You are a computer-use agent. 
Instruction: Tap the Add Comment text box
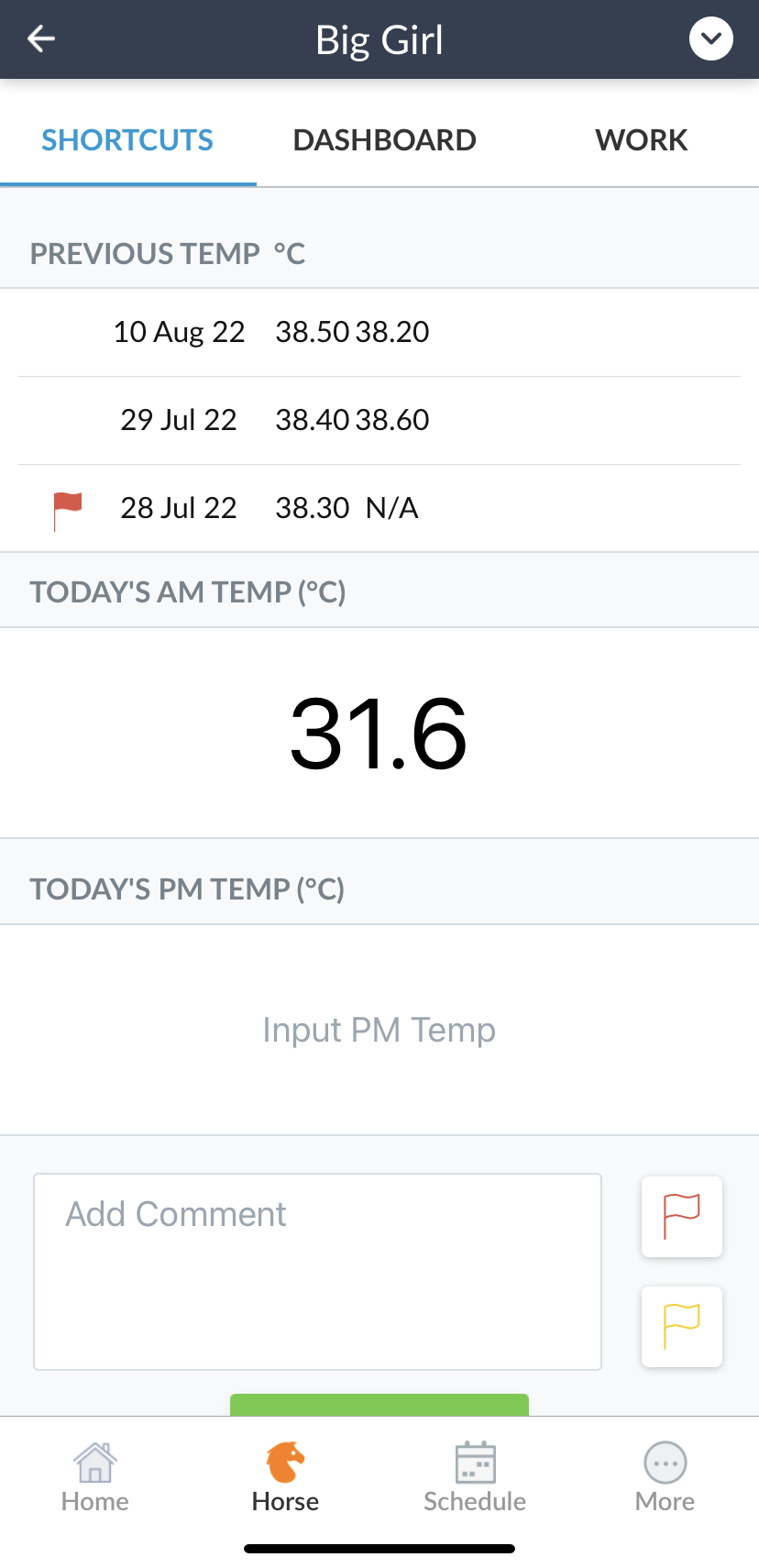[317, 1271]
